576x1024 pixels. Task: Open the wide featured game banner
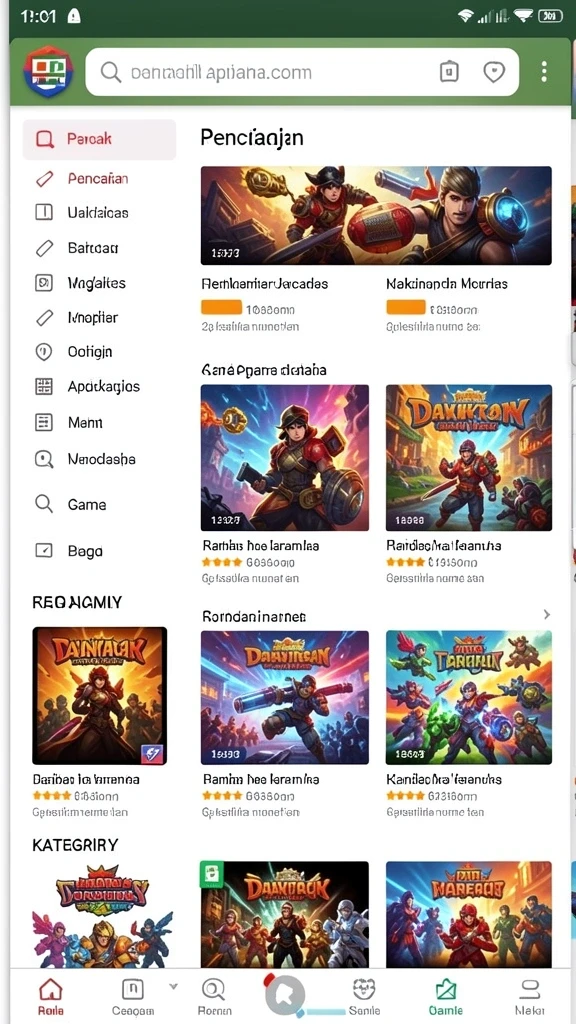tap(376, 216)
